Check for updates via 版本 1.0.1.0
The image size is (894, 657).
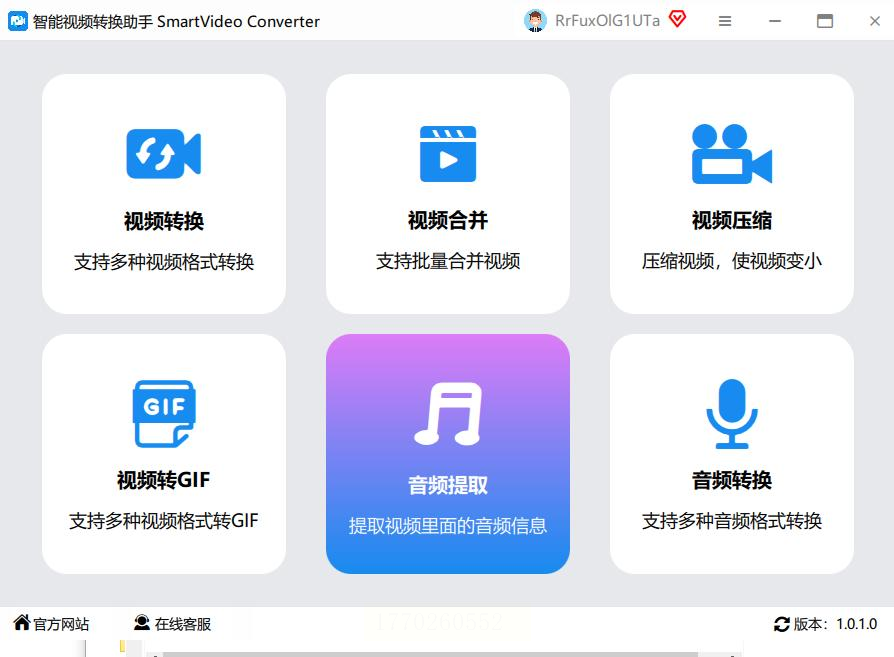(x=825, y=624)
